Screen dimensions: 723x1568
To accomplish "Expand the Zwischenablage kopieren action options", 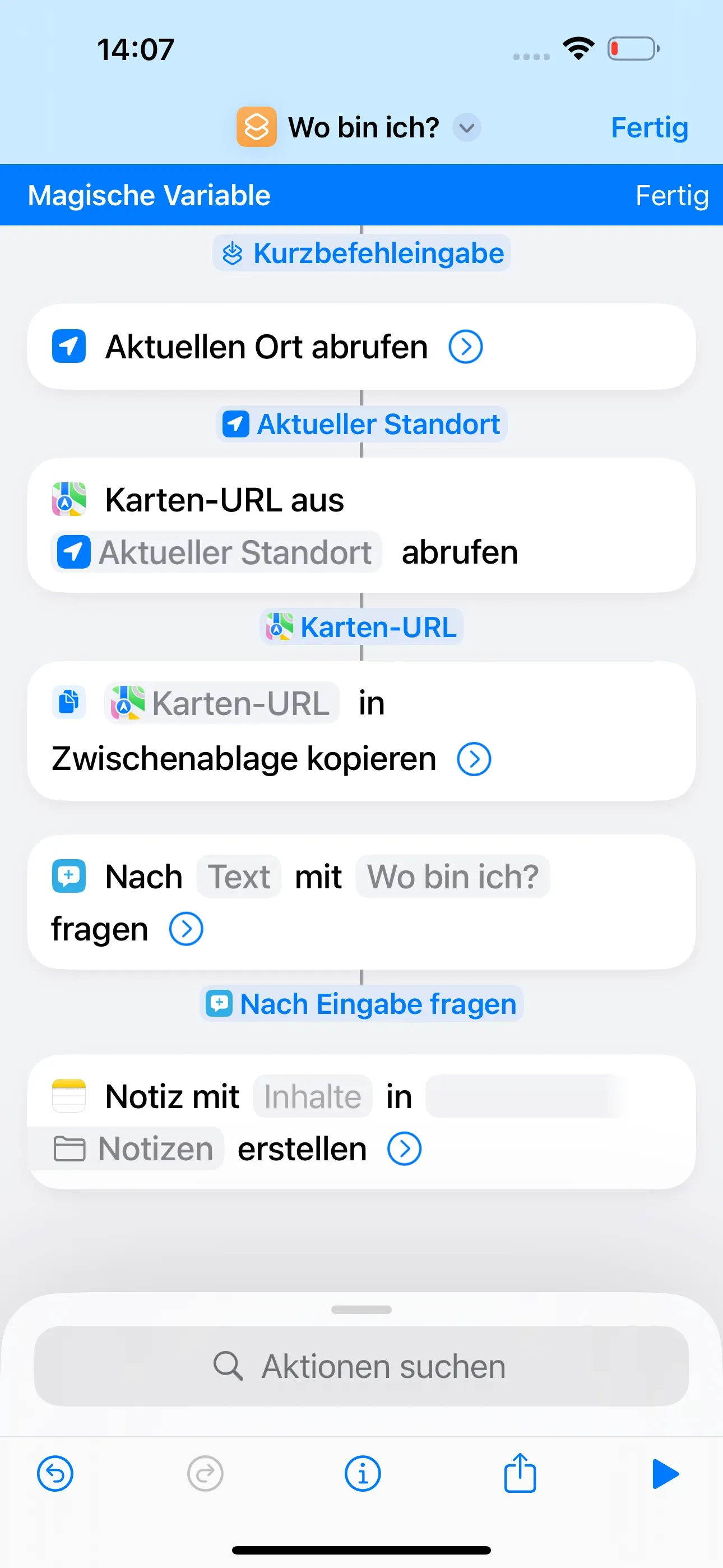I will (474, 759).
